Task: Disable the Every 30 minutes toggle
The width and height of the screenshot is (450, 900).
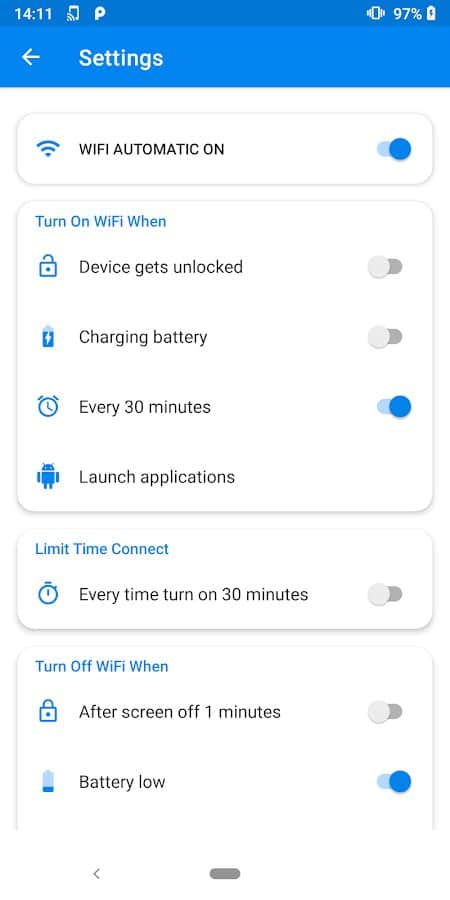Action: click(394, 407)
